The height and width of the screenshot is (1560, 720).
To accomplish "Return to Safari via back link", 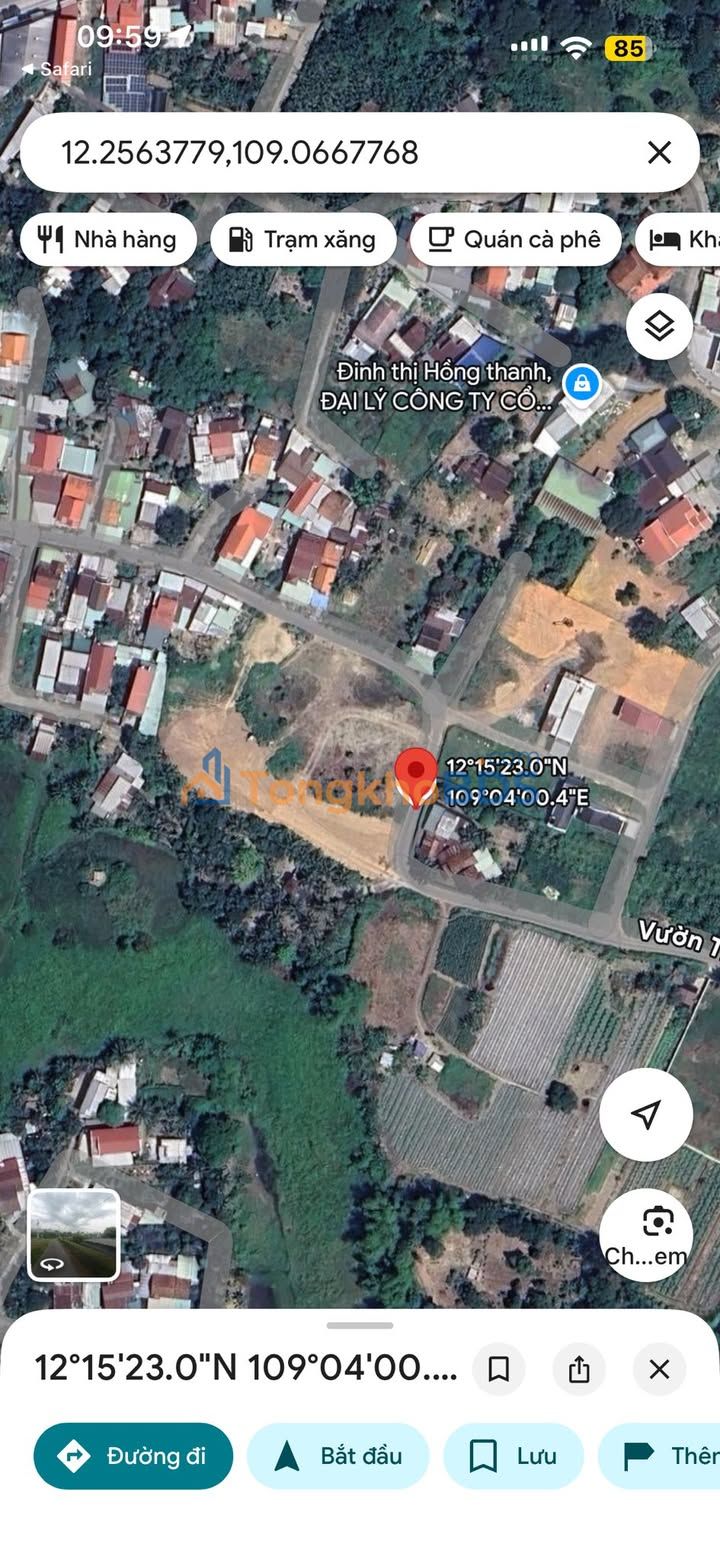I will (x=56, y=69).
